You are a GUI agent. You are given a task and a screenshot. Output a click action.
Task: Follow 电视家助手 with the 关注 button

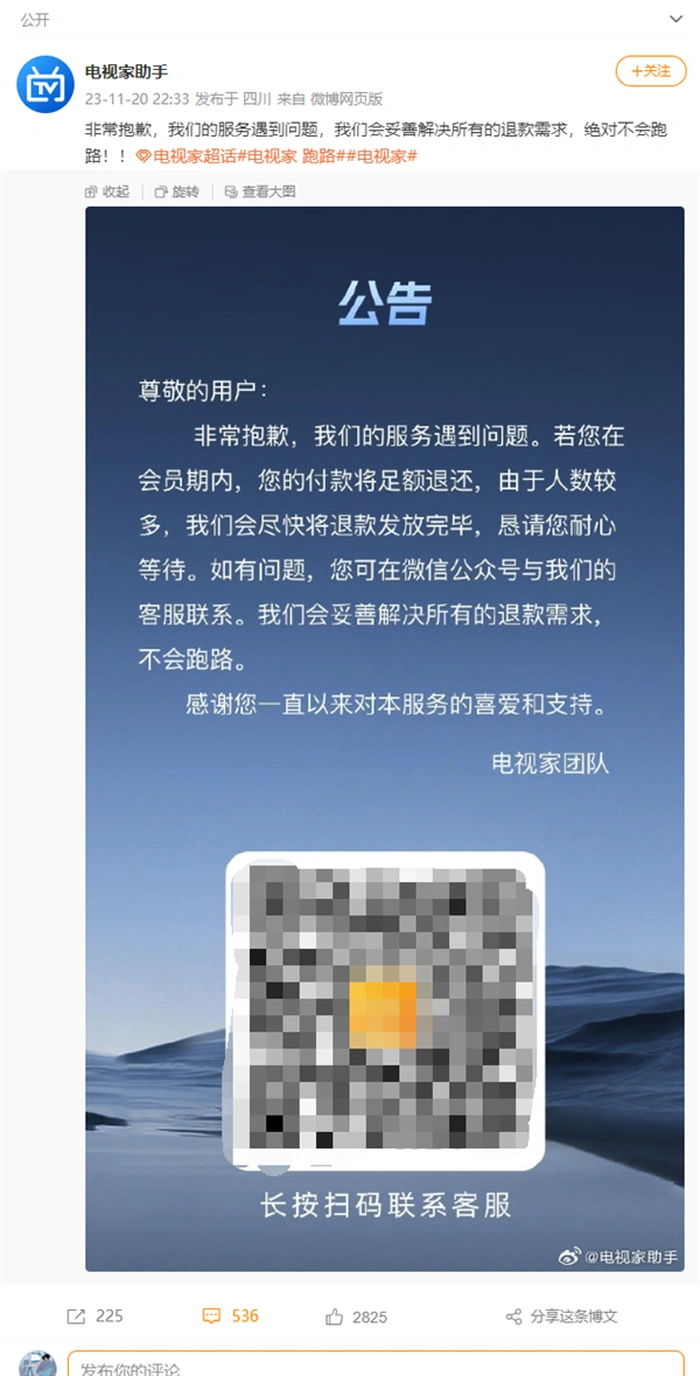pos(650,71)
